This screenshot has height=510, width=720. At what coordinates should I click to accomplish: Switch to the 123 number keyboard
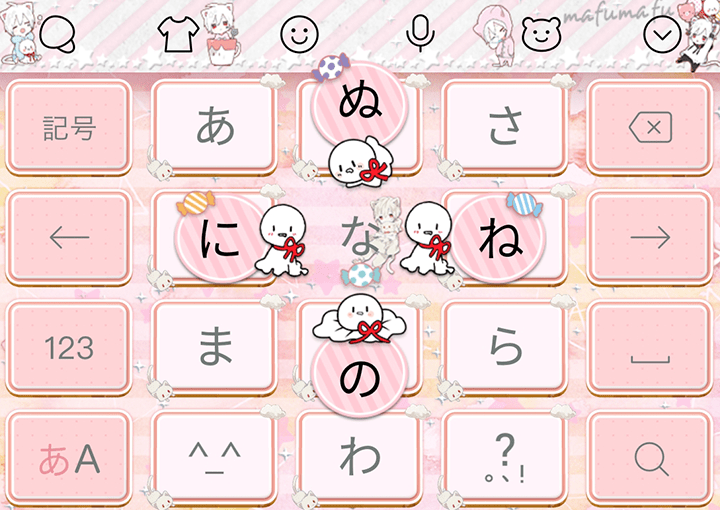click(69, 348)
